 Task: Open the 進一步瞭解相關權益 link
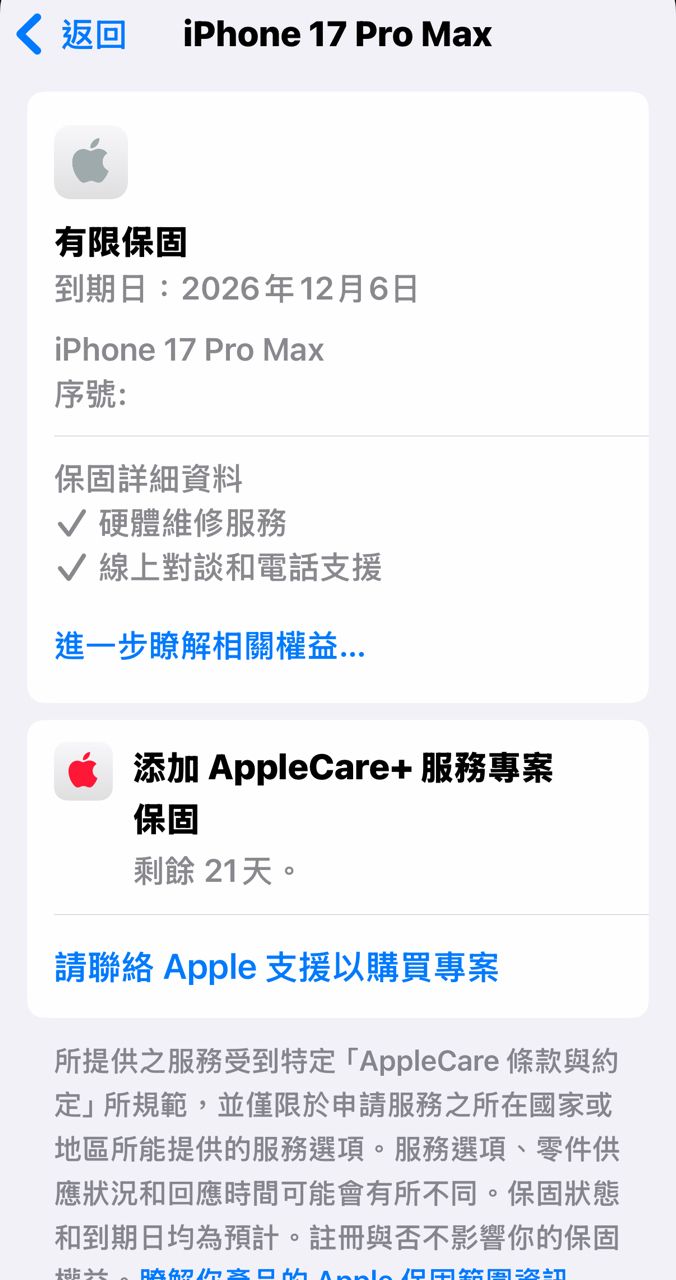[x=210, y=647]
